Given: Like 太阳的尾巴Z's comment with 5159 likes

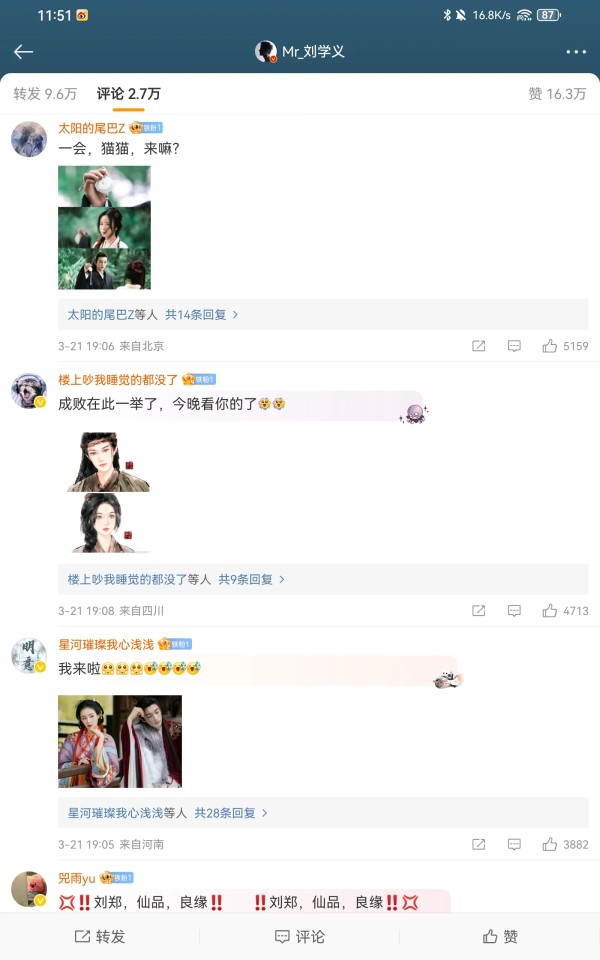Looking at the screenshot, I should point(564,346).
